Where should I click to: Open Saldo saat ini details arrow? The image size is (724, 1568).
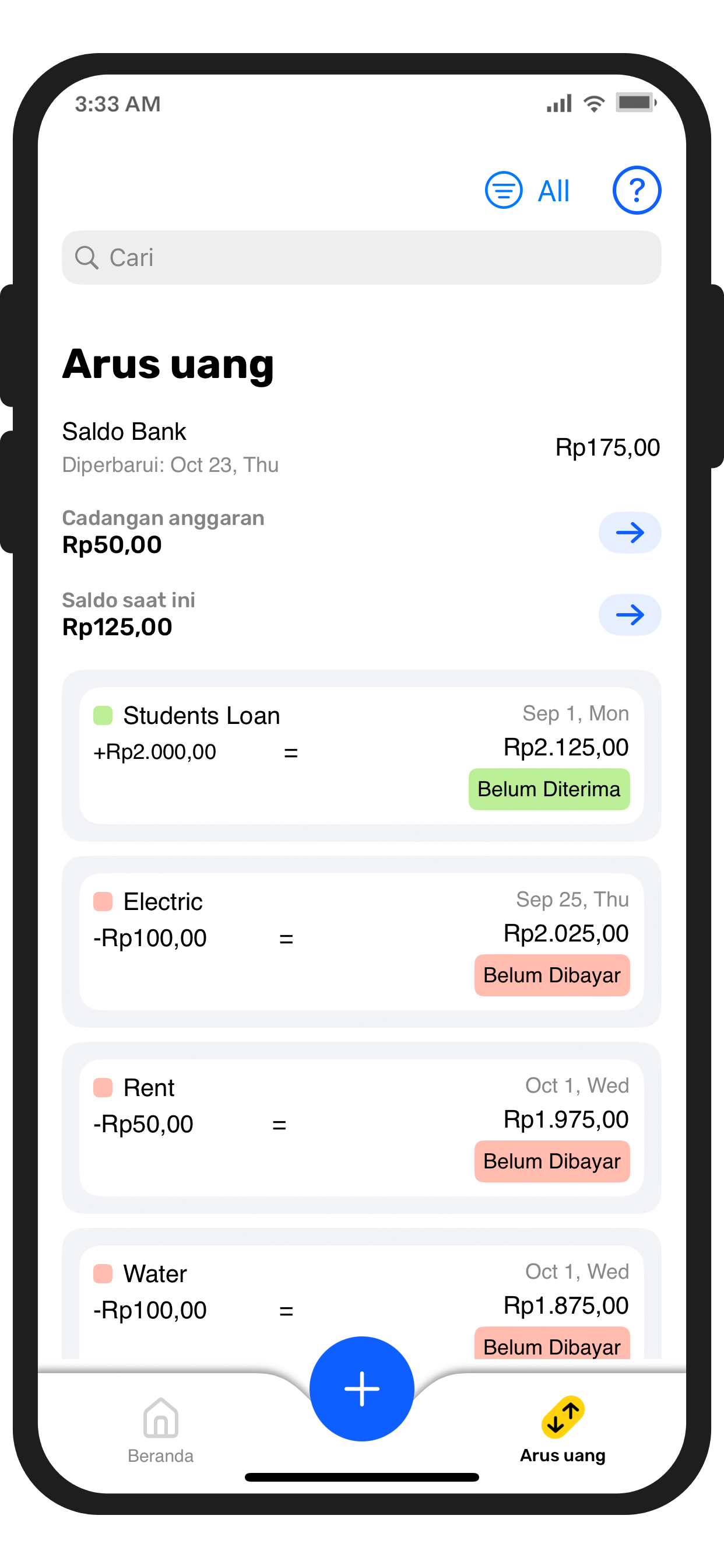click(629, 615)
